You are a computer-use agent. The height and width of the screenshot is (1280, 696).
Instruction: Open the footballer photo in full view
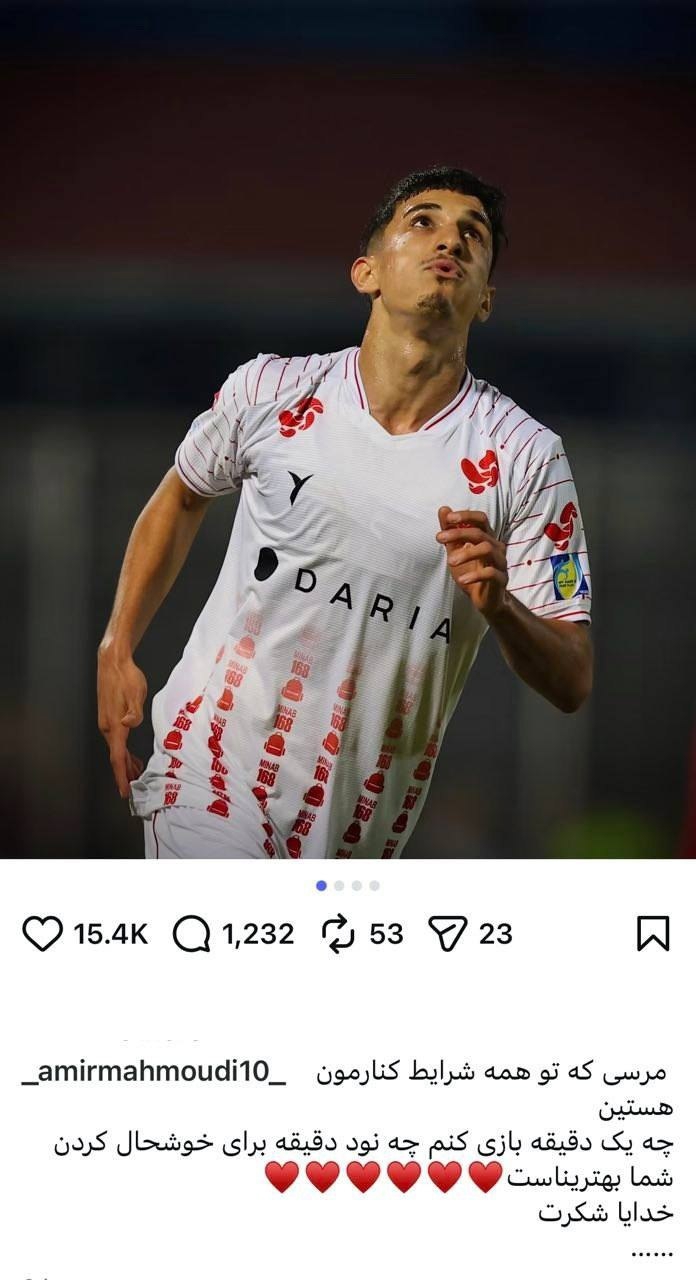[x=348, y=429]
